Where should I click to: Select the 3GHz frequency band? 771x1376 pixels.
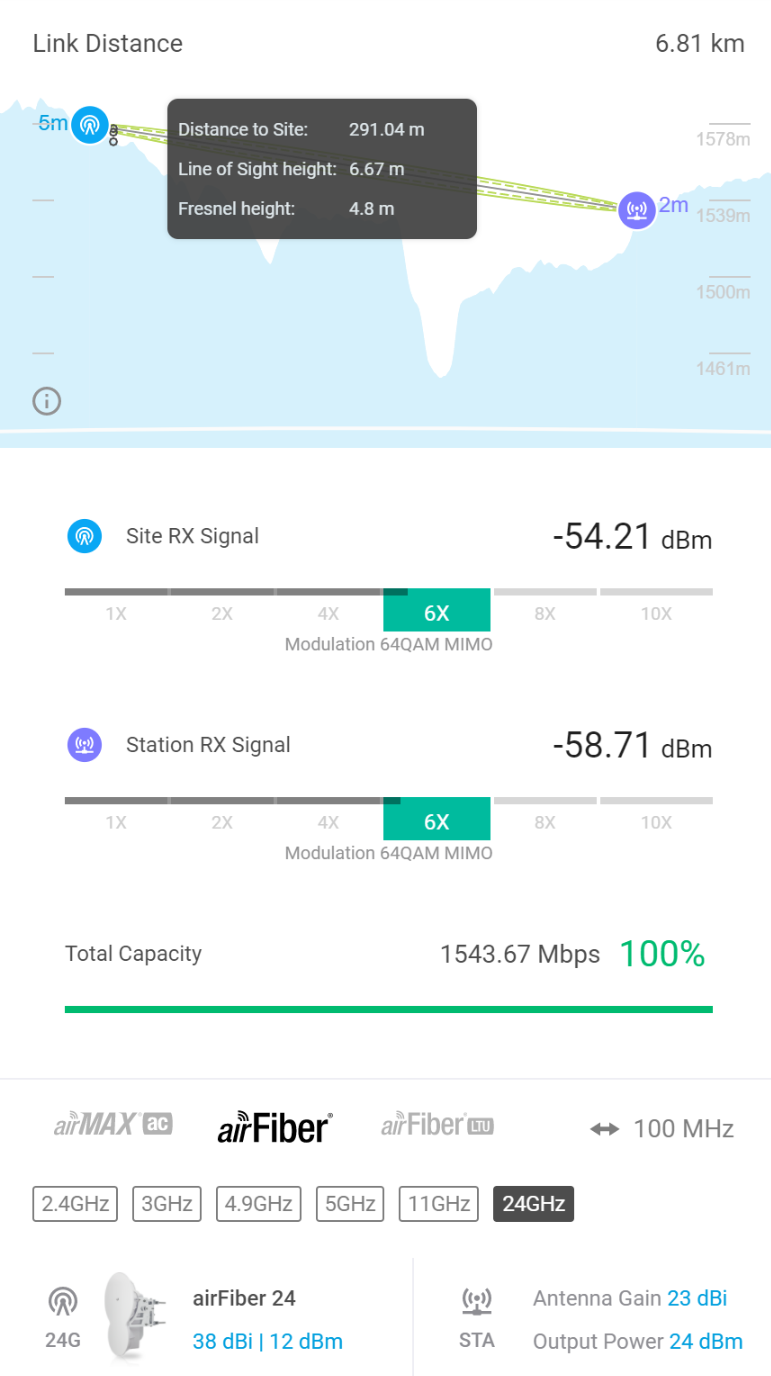pyautogui.click(x=167, y=1204)
